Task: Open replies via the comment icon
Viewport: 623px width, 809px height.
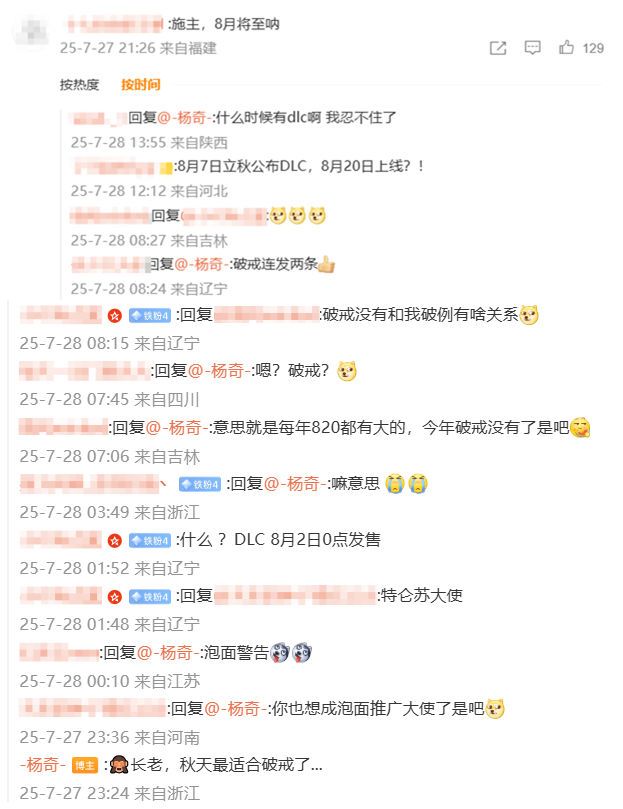Action: pos(532,48)
